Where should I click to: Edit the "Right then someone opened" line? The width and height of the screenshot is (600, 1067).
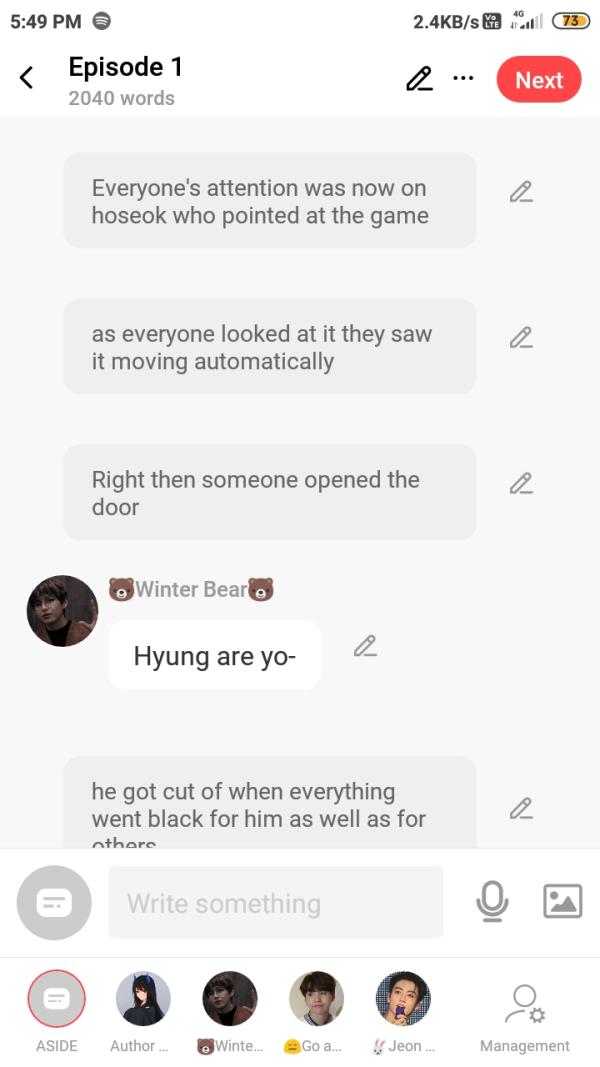point(520,485)
